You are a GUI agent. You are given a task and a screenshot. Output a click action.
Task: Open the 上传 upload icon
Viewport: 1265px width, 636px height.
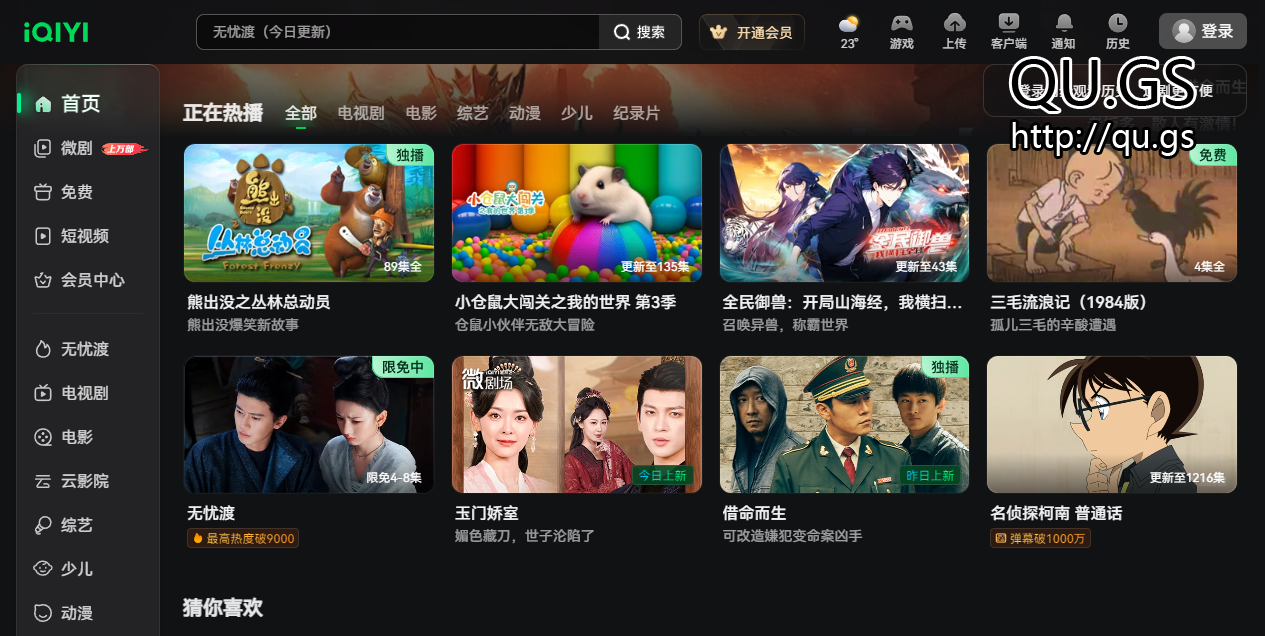click(x=954, y=31)
